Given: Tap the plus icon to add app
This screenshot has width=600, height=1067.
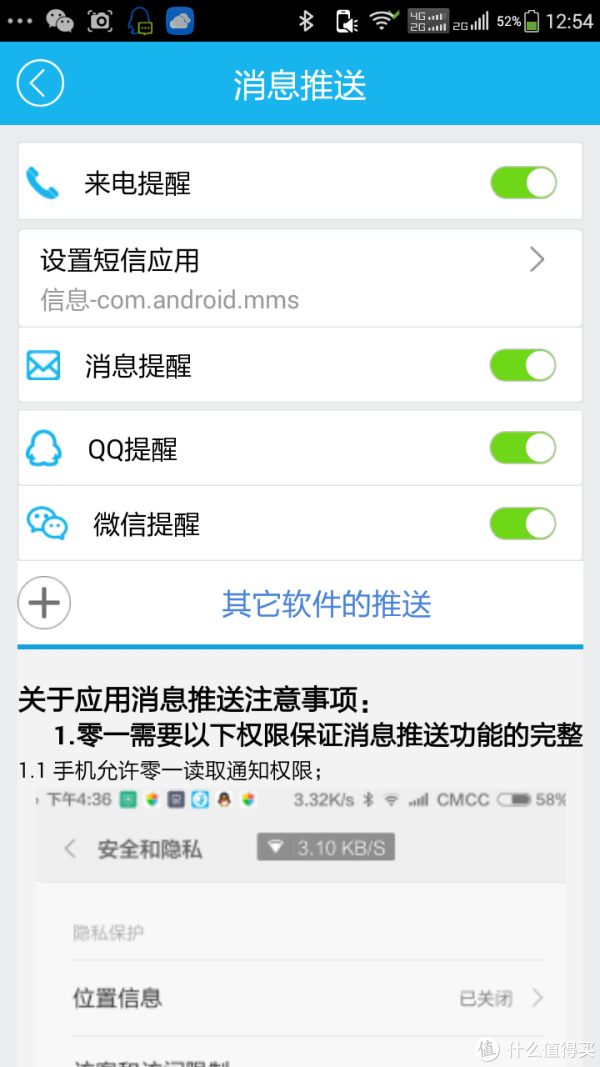Looking at the screenshot, I should coord(44,603).
